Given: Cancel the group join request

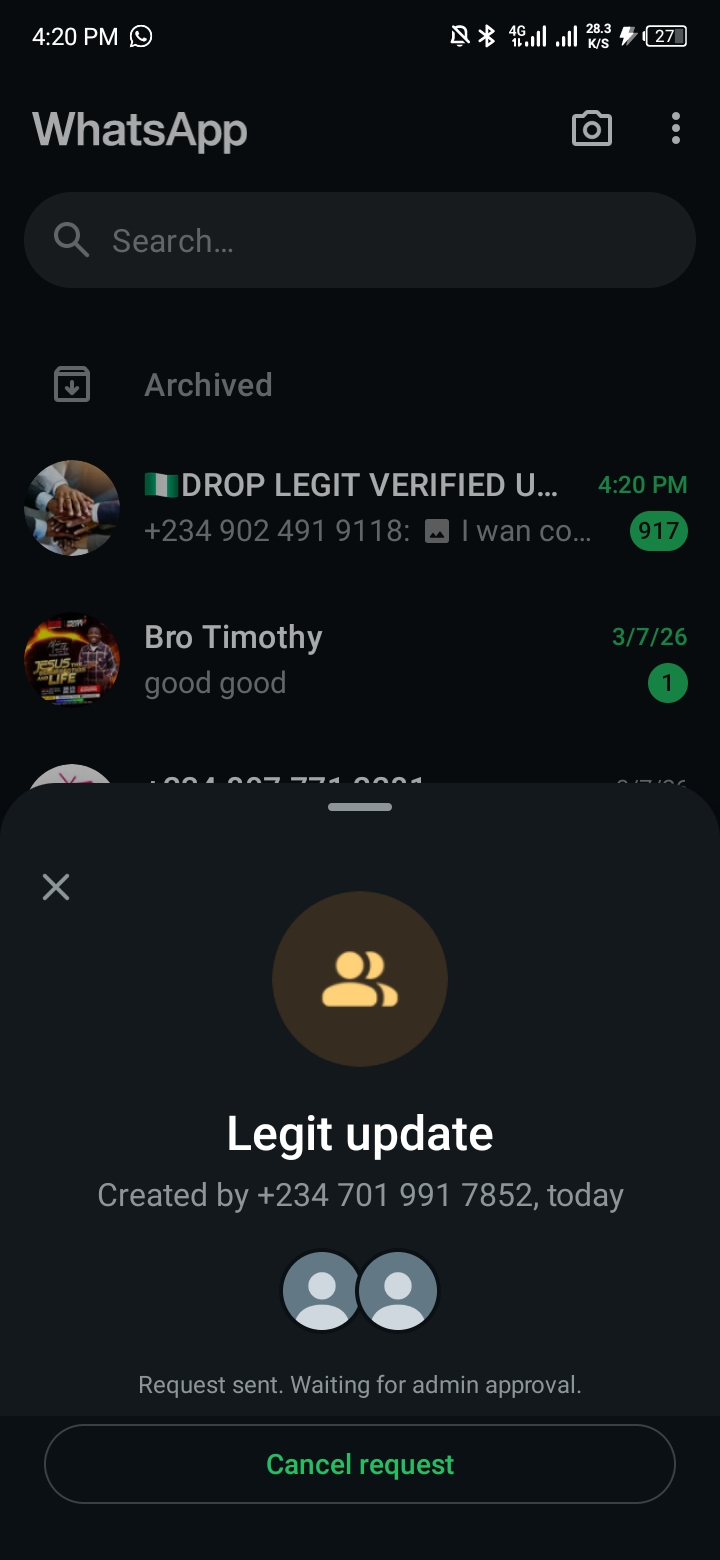Looking at the screenshot, I should [x=360, y=1464].
